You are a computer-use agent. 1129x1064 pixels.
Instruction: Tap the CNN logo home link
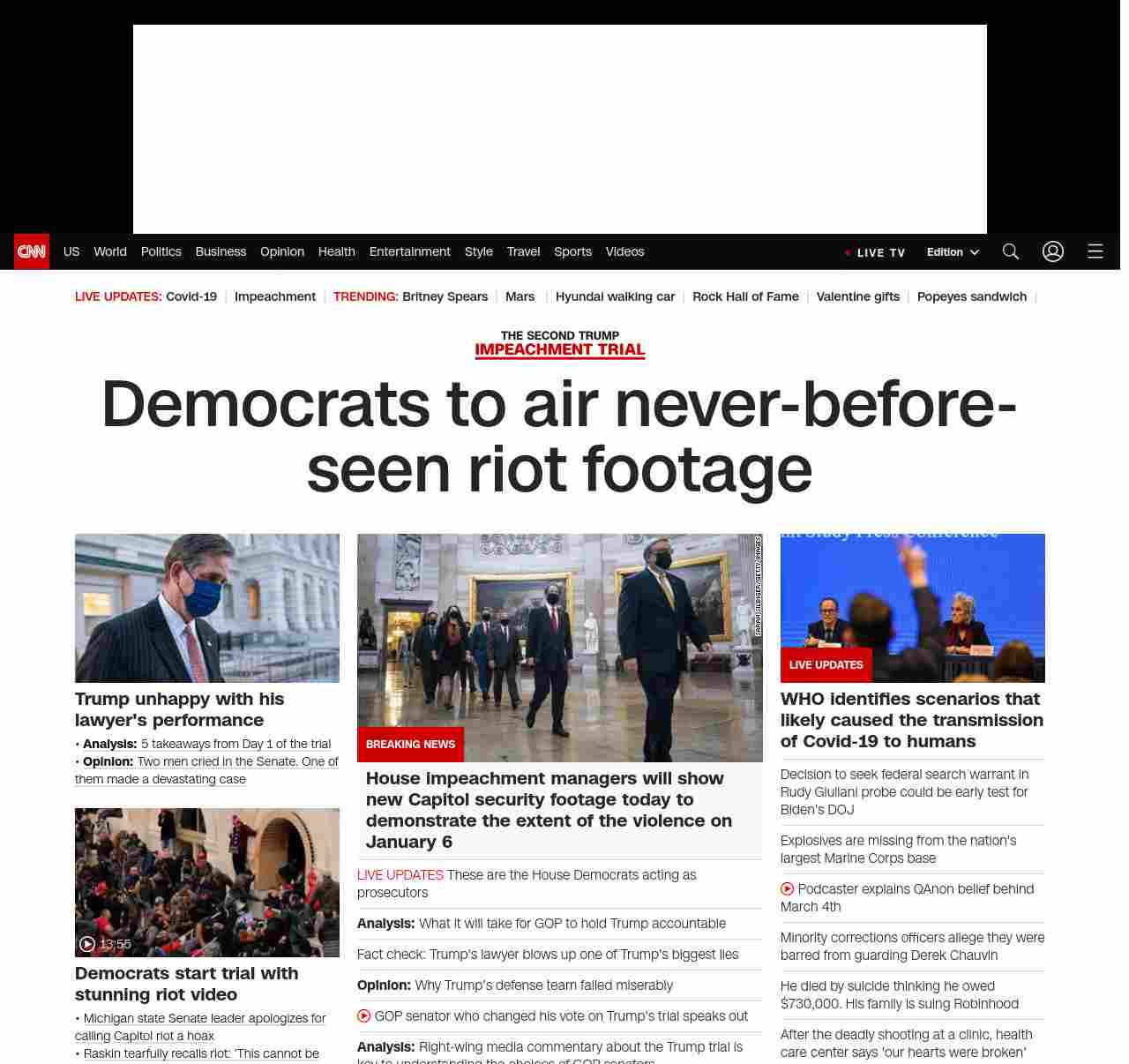[32, 252]
